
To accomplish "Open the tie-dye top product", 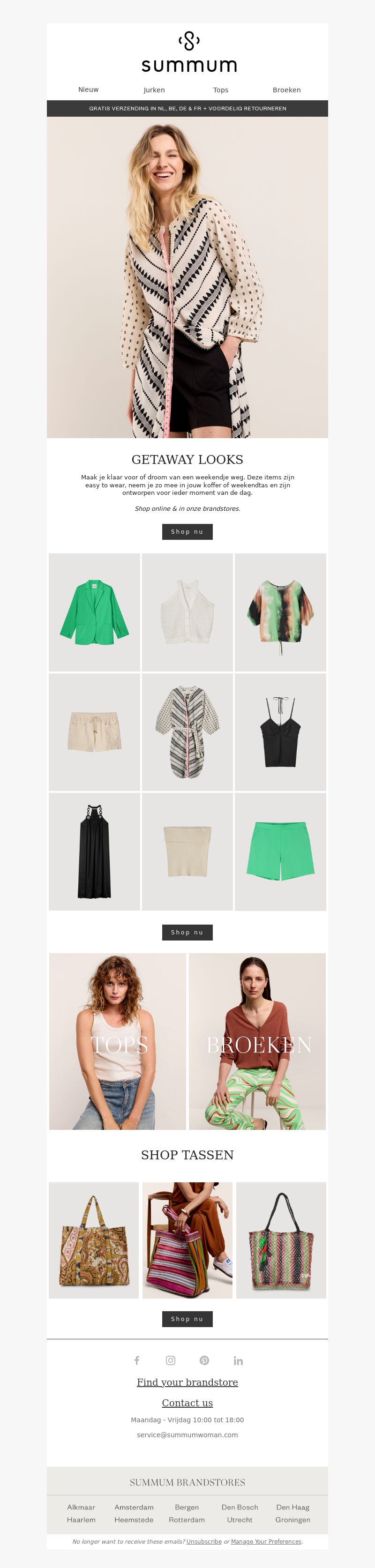I will pyautogui.click(x=280, y=612).
